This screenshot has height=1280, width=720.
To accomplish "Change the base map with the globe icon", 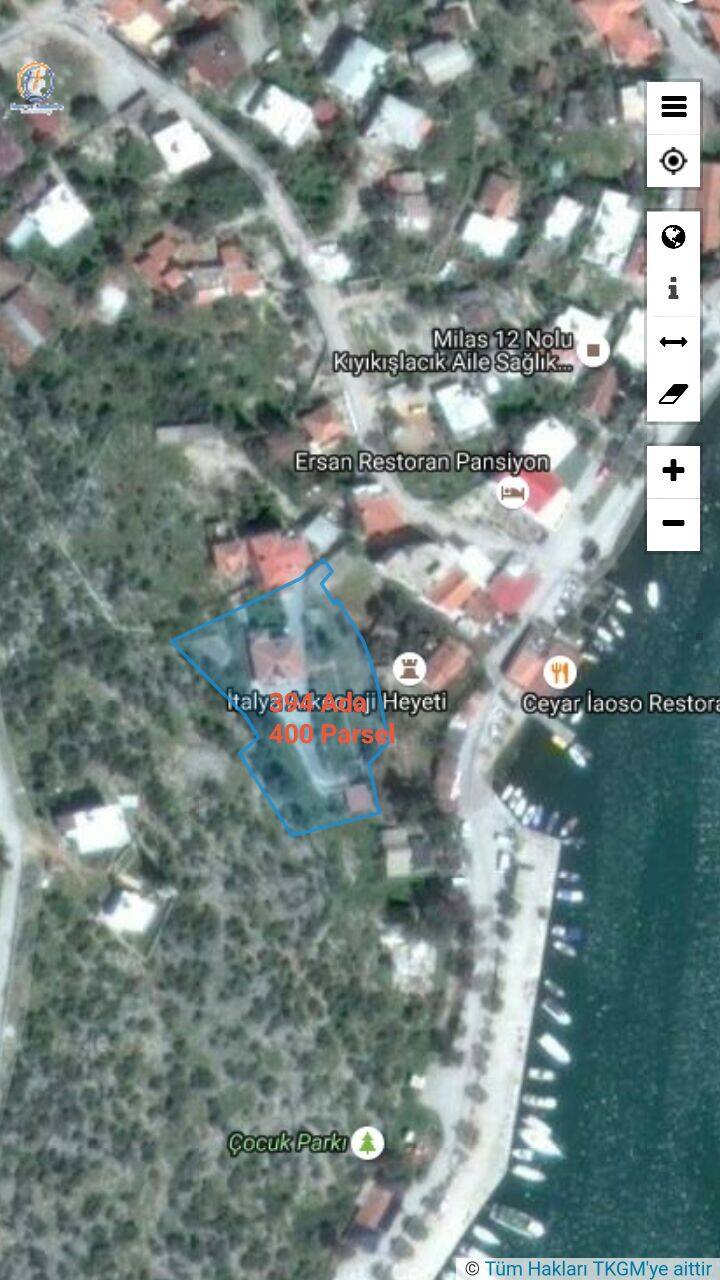I will (673, 237).
